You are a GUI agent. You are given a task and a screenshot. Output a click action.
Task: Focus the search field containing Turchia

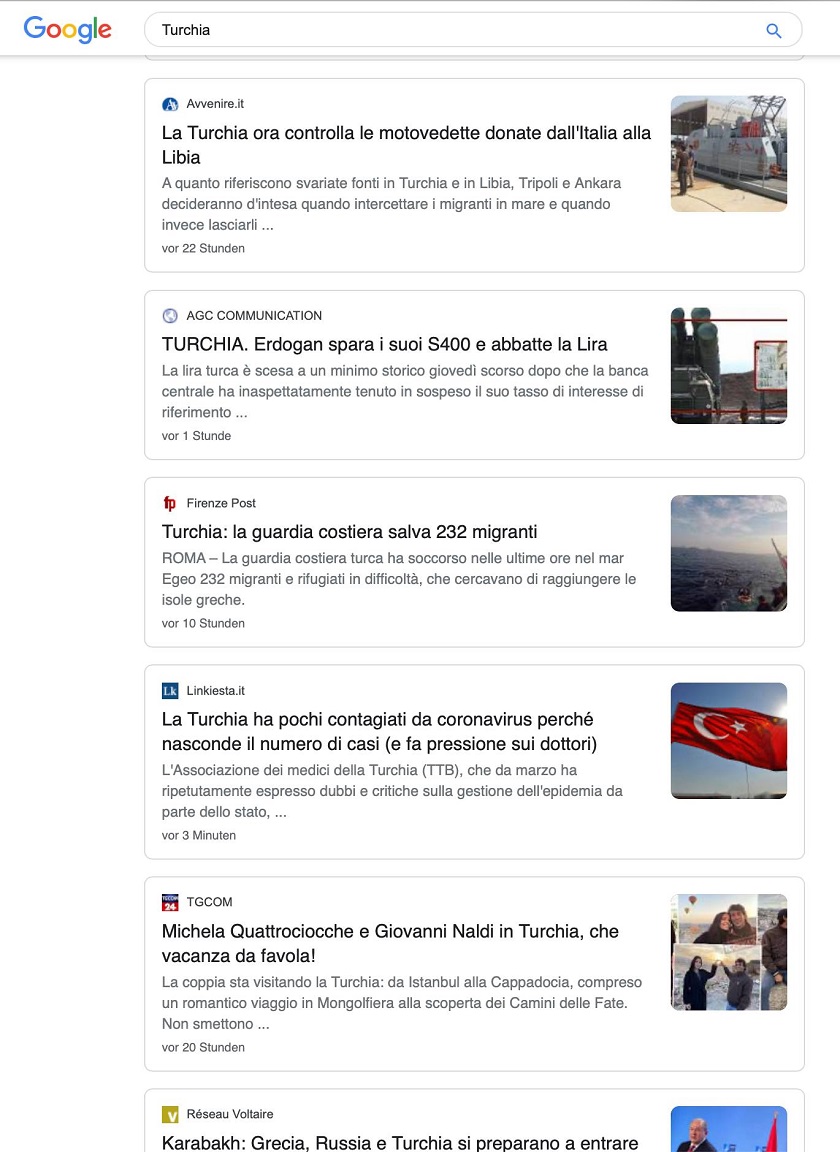point(450,30)
